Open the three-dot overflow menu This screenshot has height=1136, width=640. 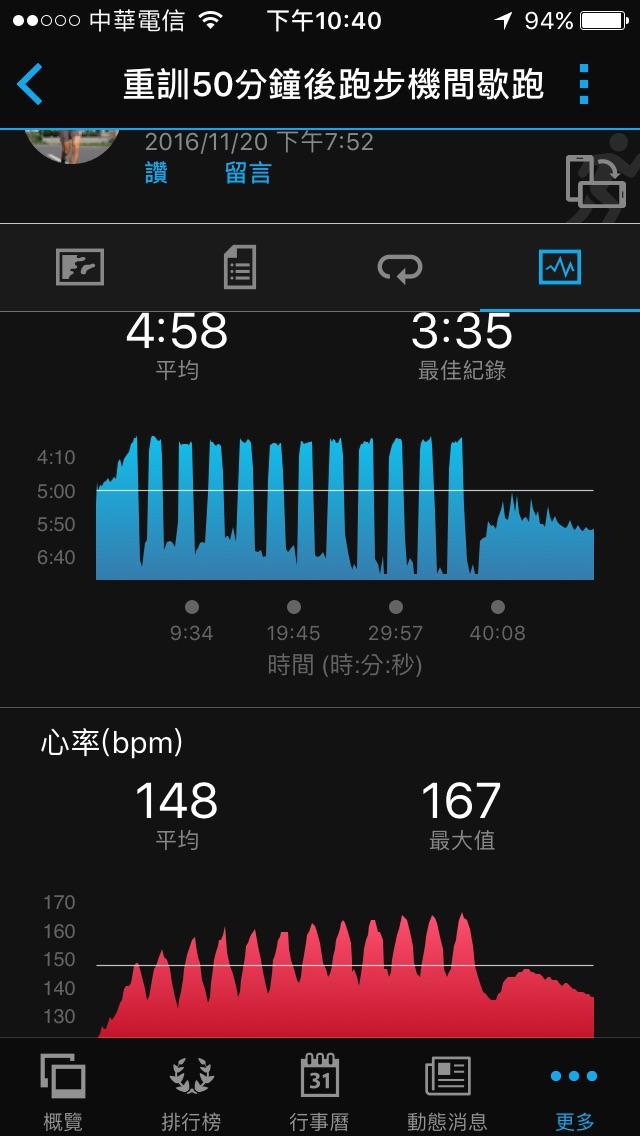click(585, 85)
